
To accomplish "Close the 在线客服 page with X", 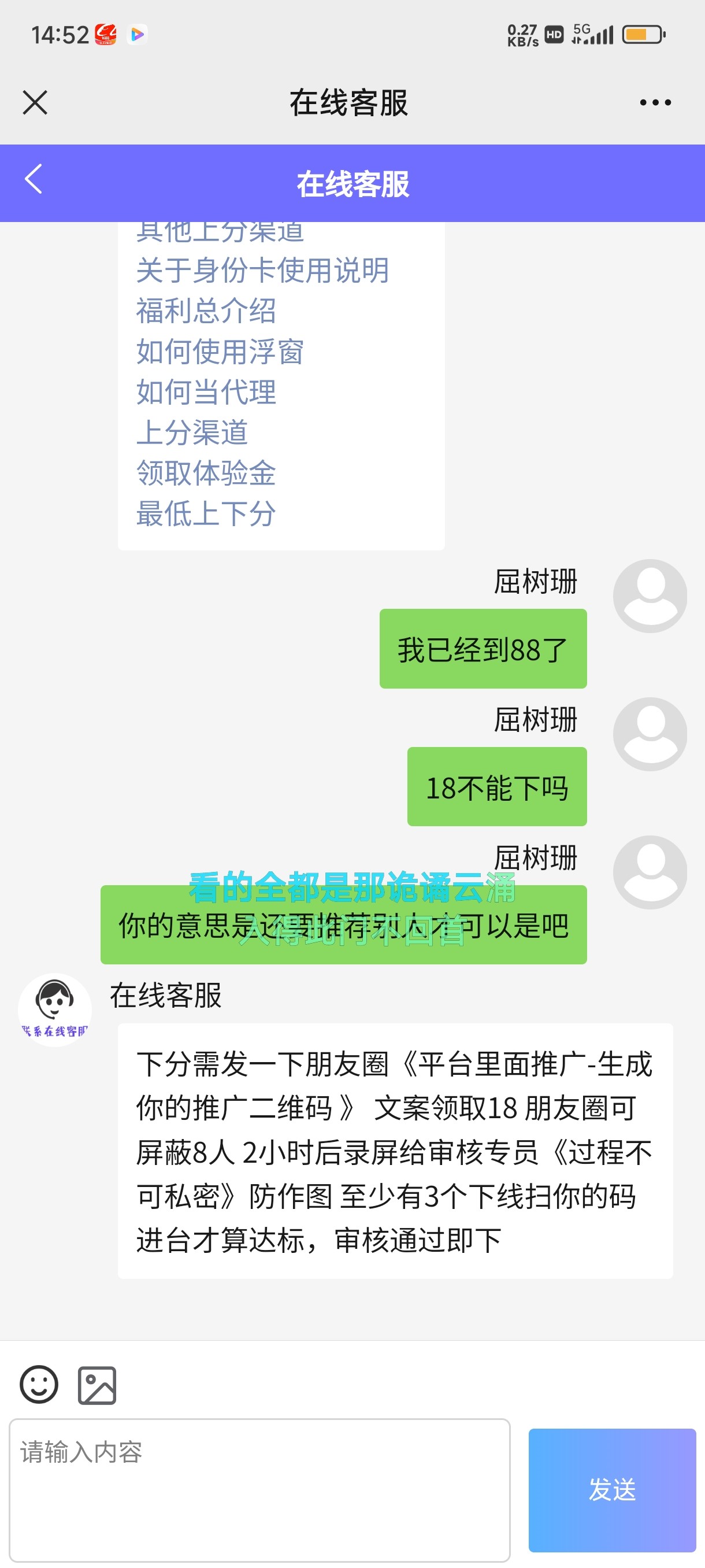I will click(x=35, y=103).
